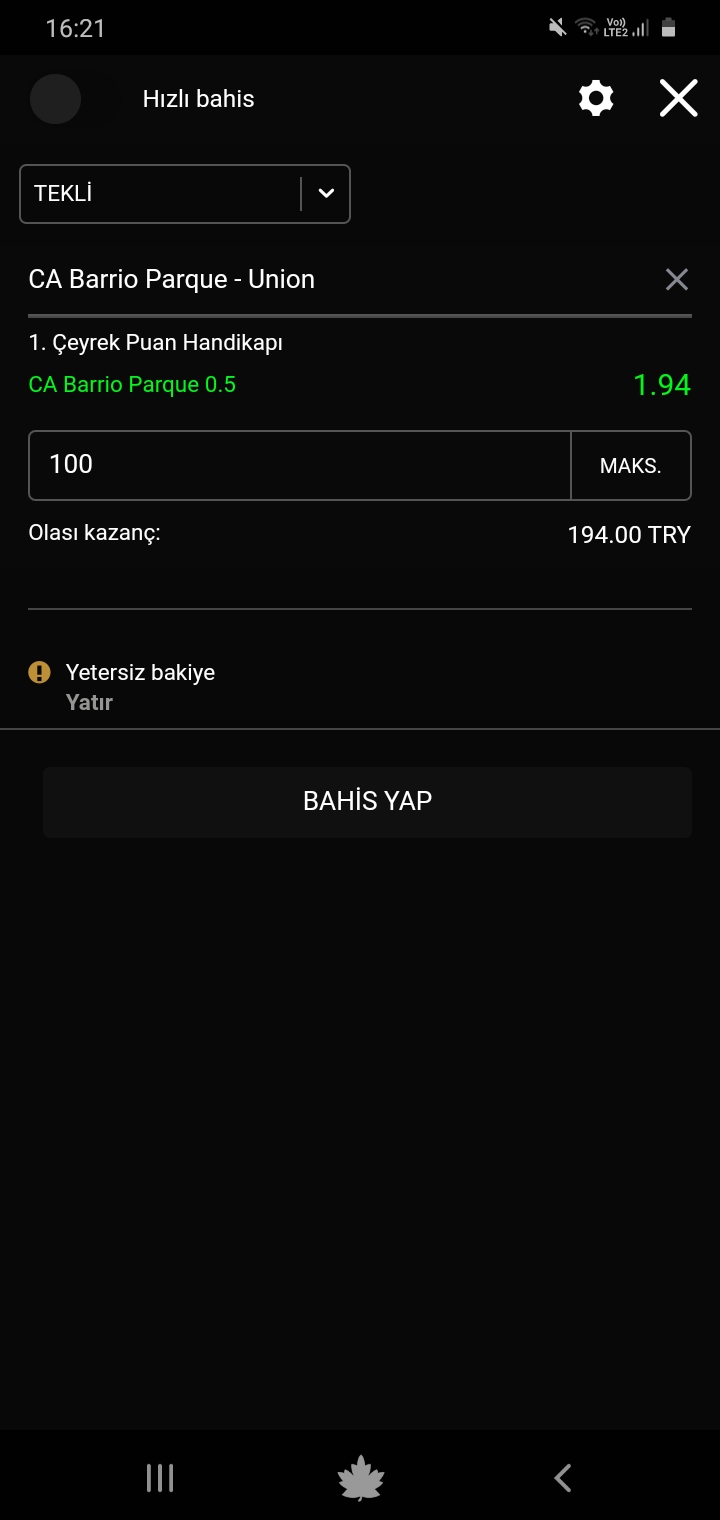Set the stake to maximum with MAKS.
The image size is (720, 1520).
click(631, 465)
